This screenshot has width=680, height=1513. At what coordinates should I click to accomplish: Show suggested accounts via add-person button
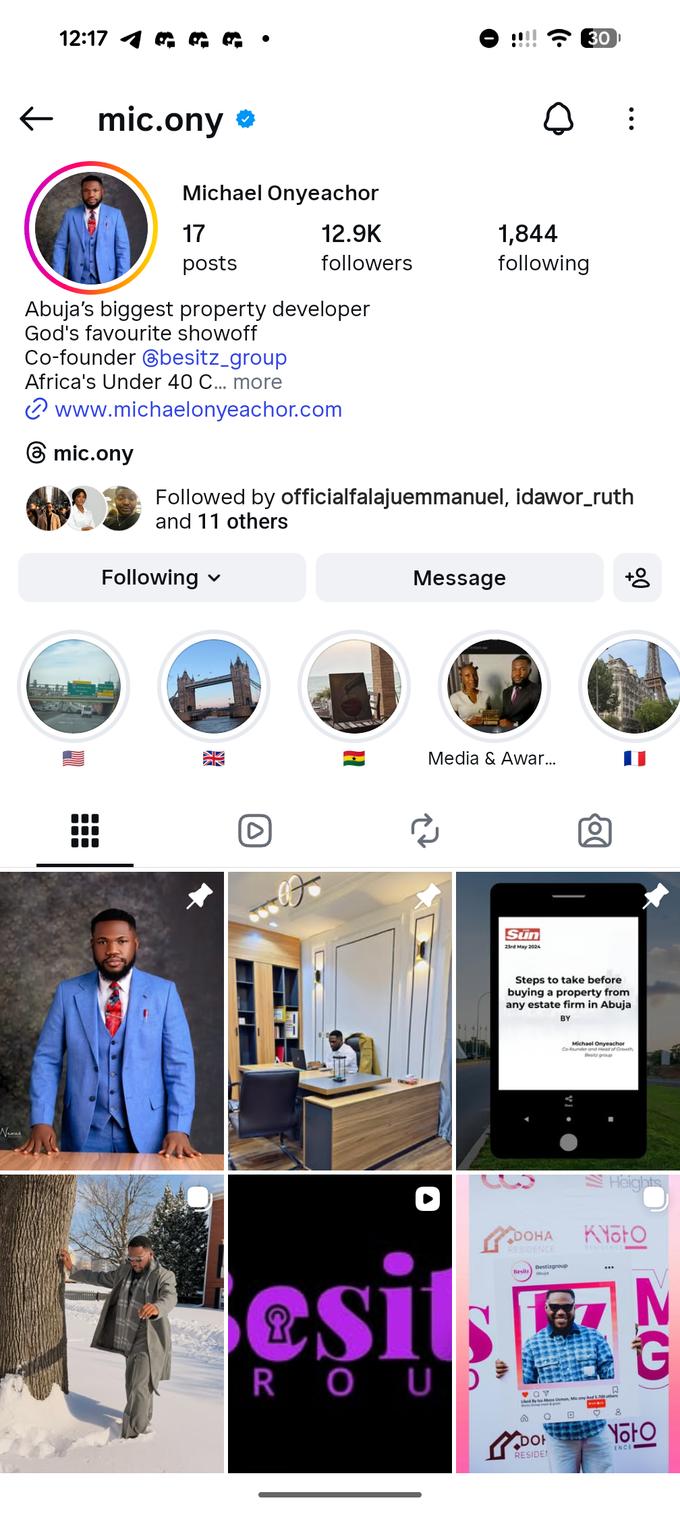637,578
